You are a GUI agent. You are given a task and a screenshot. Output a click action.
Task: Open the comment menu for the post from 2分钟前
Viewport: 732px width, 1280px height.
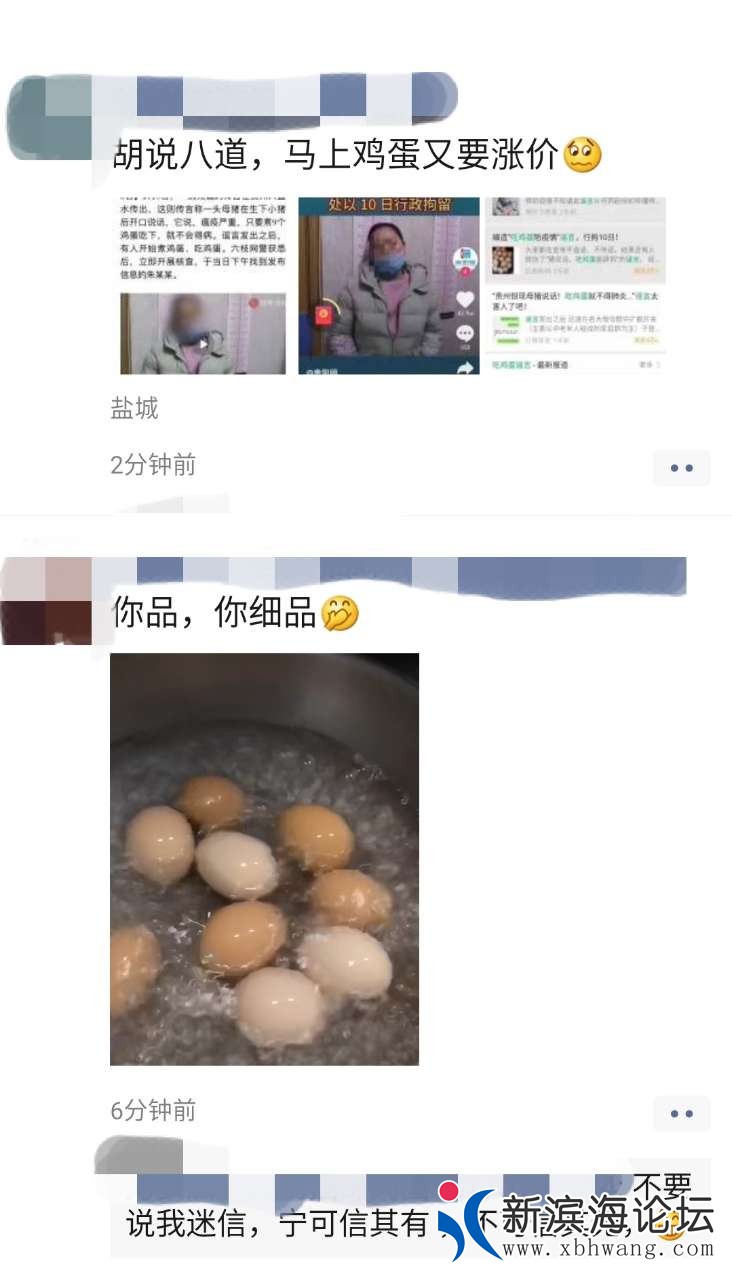coord(681,468)
